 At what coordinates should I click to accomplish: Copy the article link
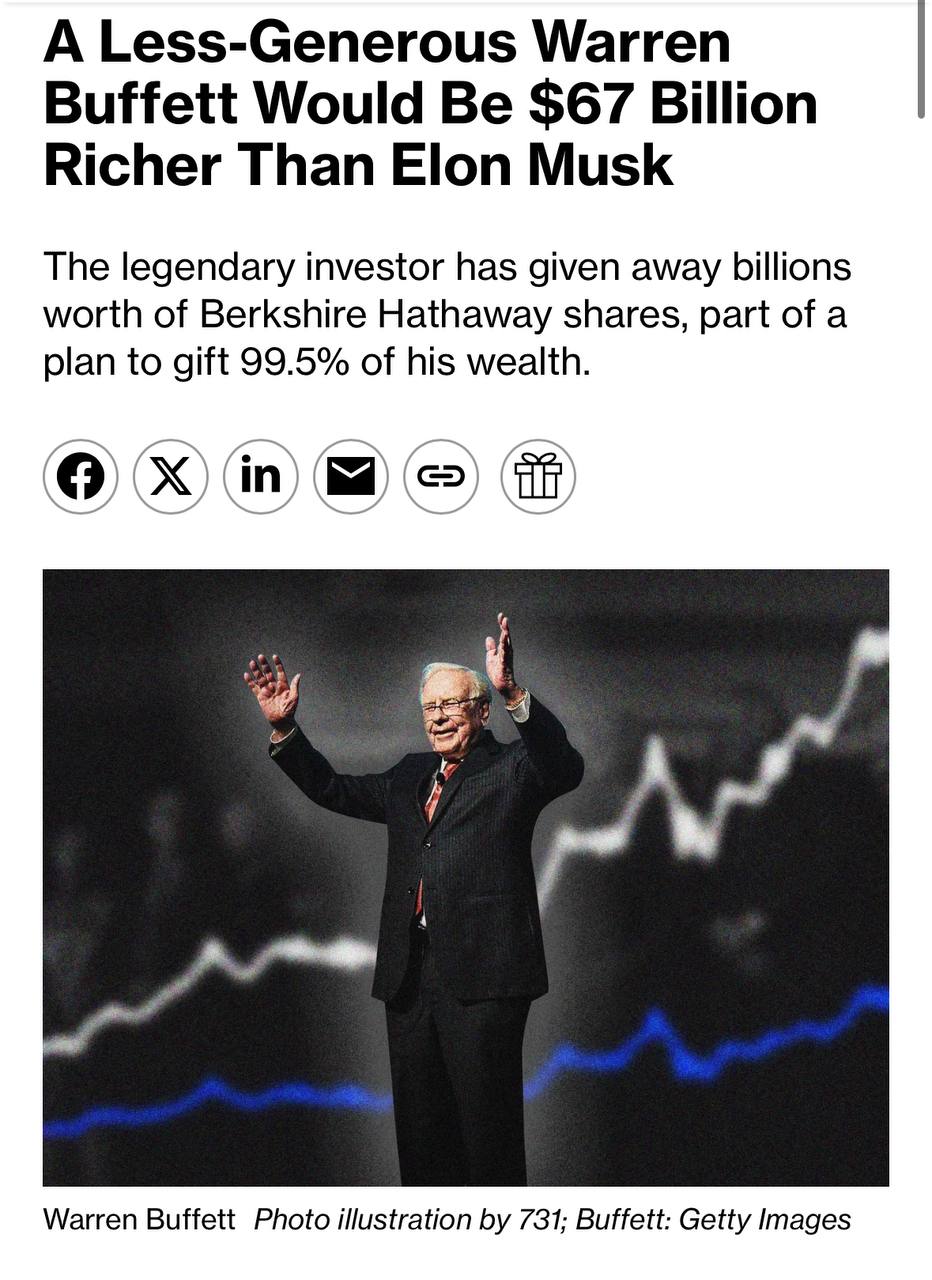(441, 477)
